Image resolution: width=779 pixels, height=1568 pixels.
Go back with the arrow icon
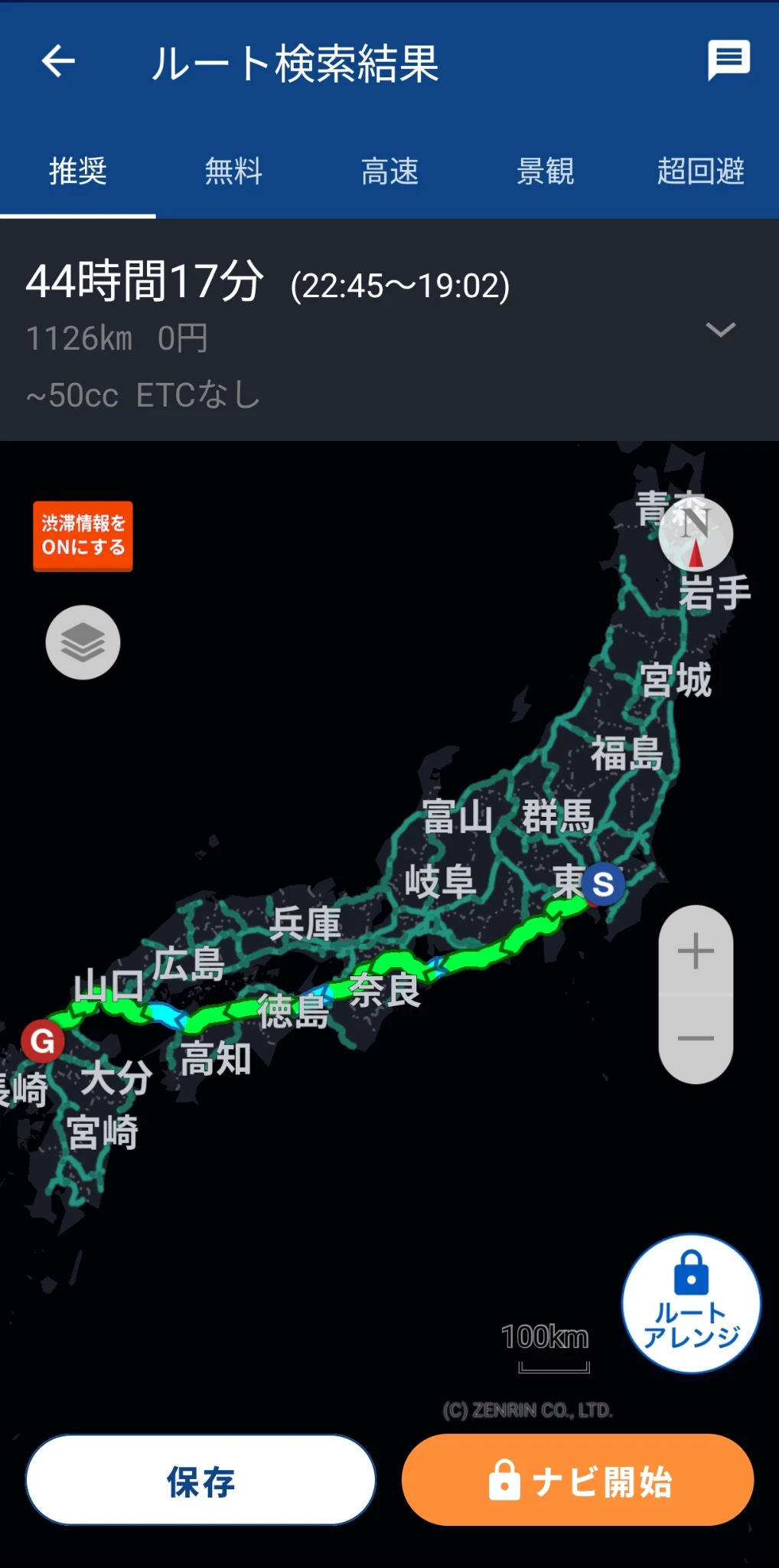tap(58, 61)
